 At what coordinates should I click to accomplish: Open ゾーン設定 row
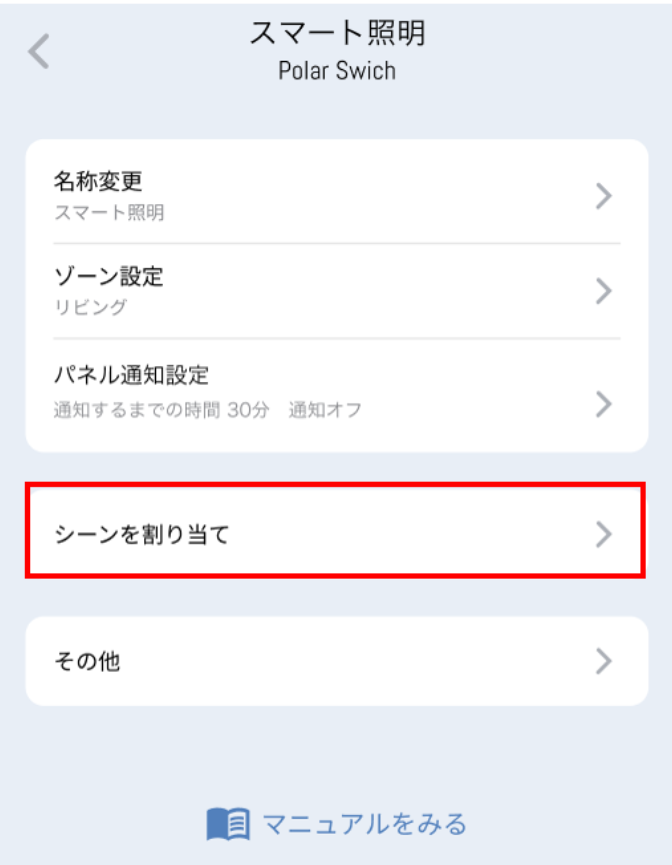336,290
